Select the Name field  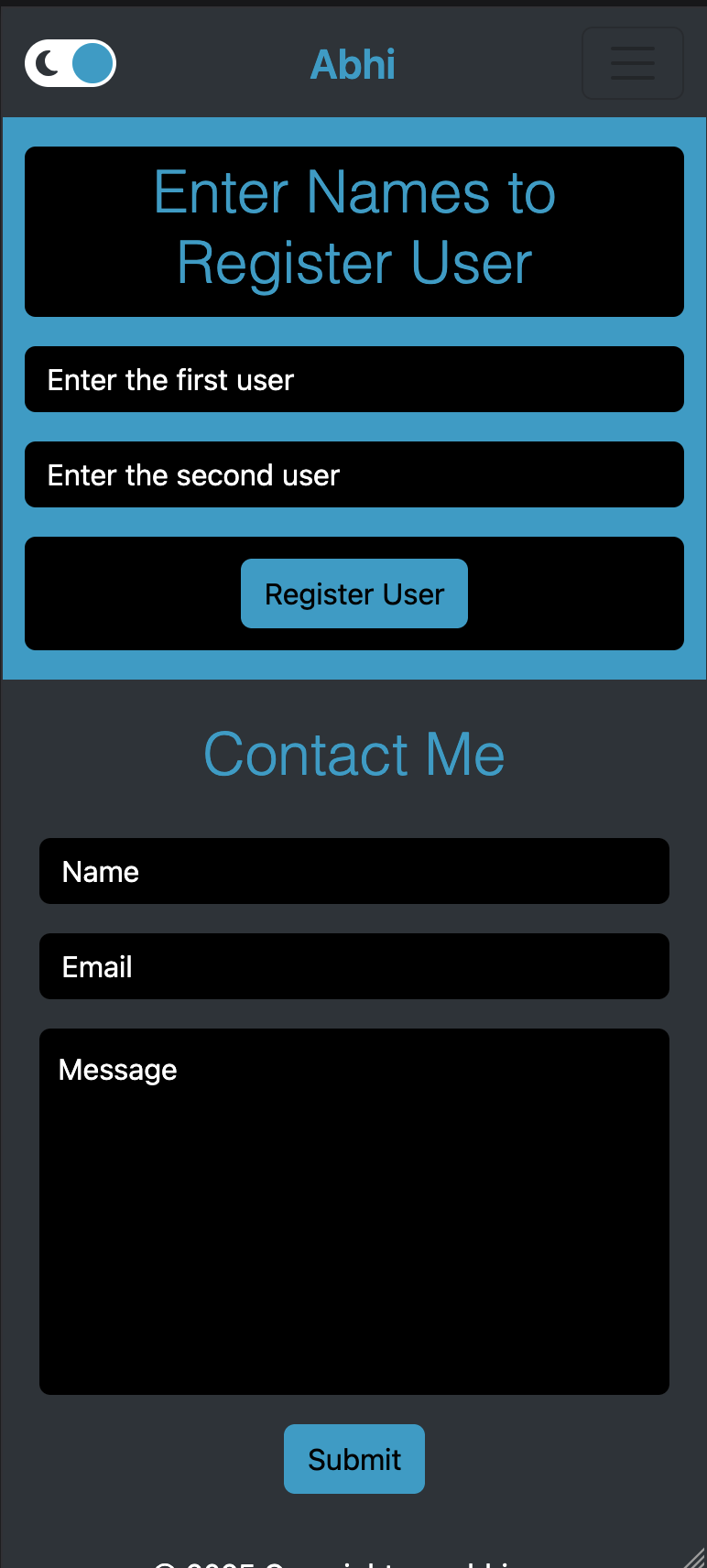[x=353, y=871]
